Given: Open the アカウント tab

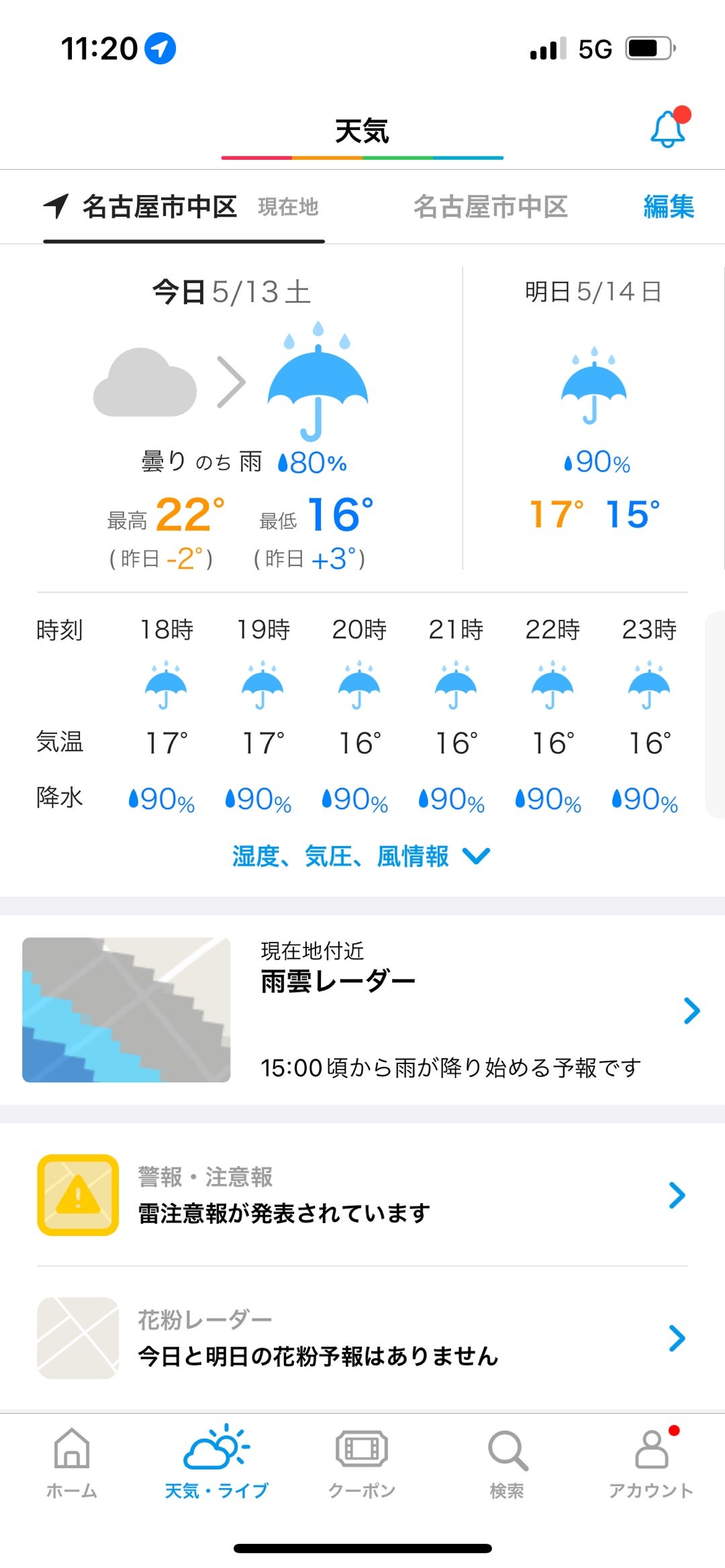Looking at the screenshot, I should (650, 1461).
